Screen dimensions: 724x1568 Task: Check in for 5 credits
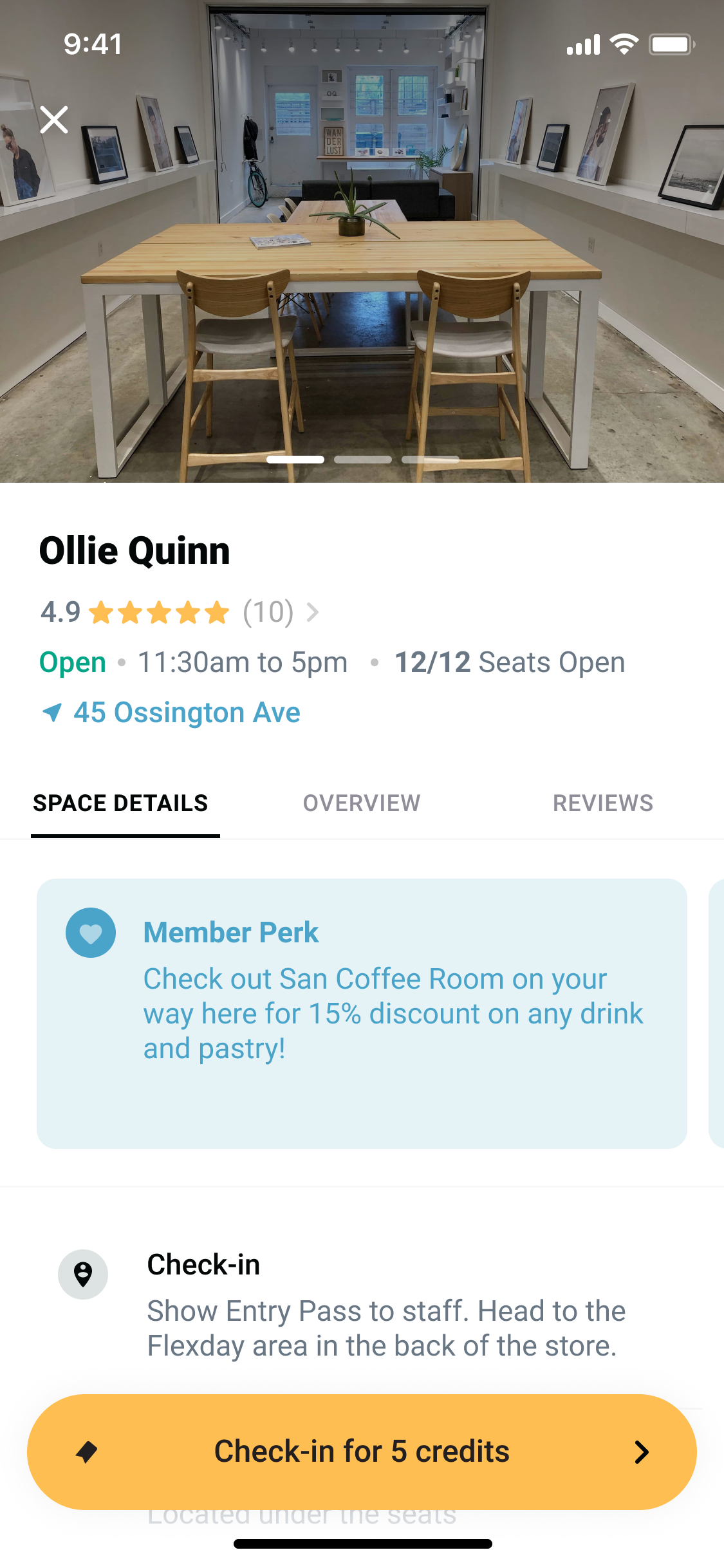[x=362, y=1452]
